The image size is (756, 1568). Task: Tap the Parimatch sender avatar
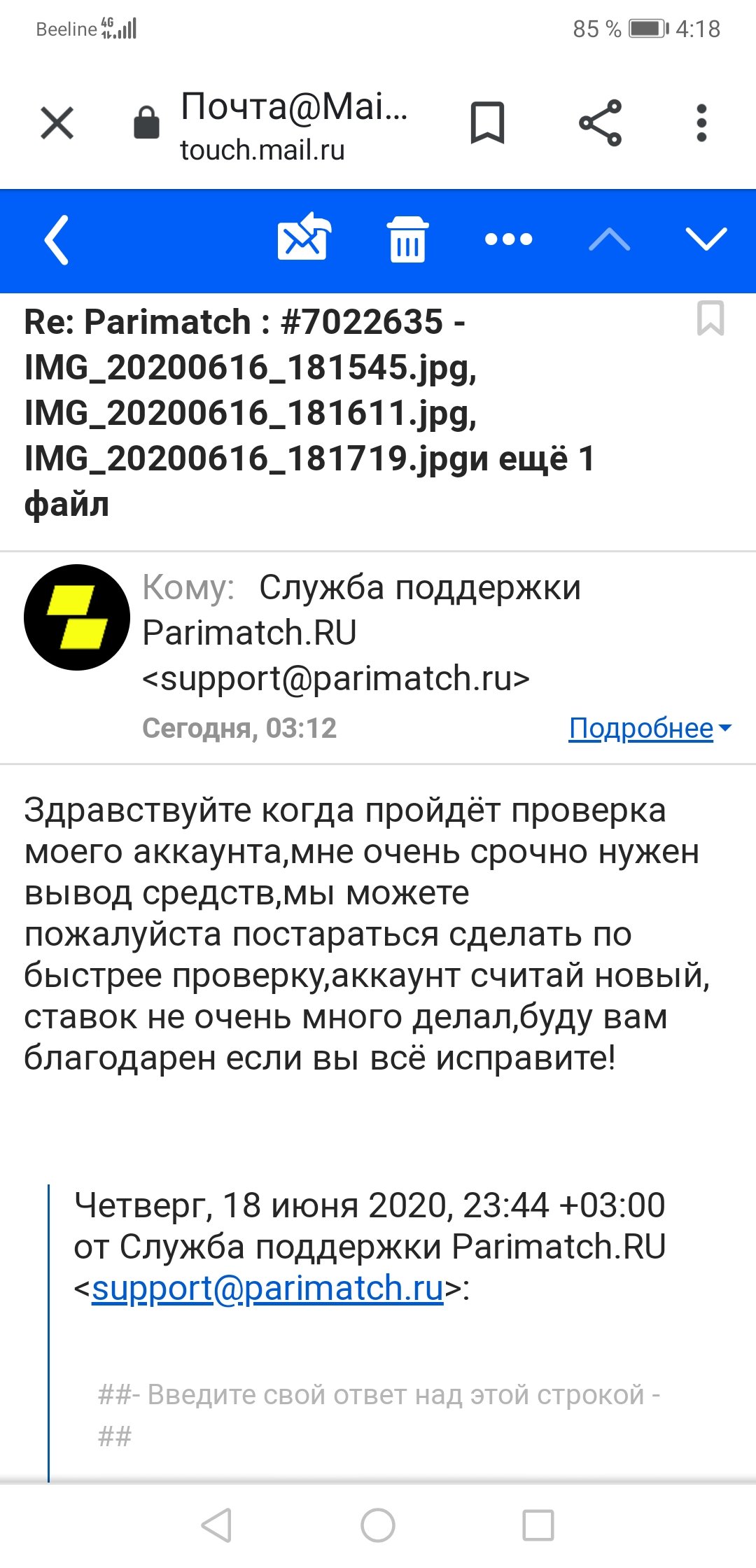click(77, 617)
